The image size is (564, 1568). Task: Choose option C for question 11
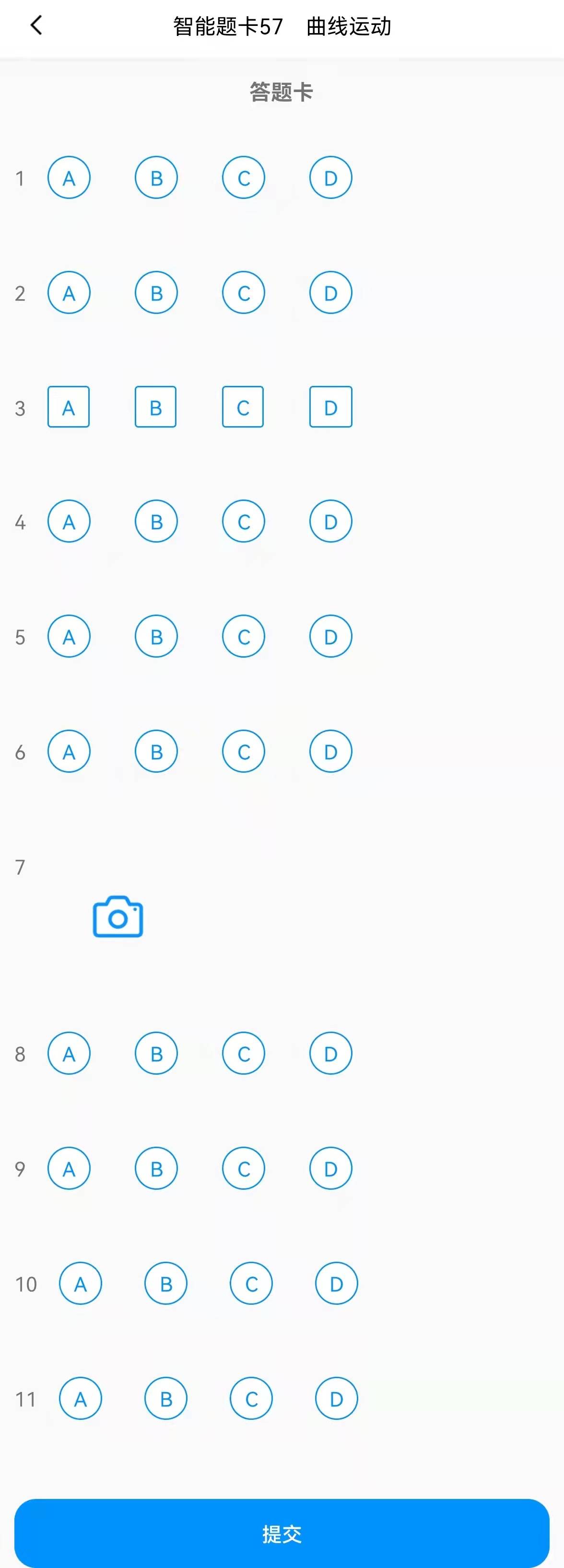point(251,1399)
